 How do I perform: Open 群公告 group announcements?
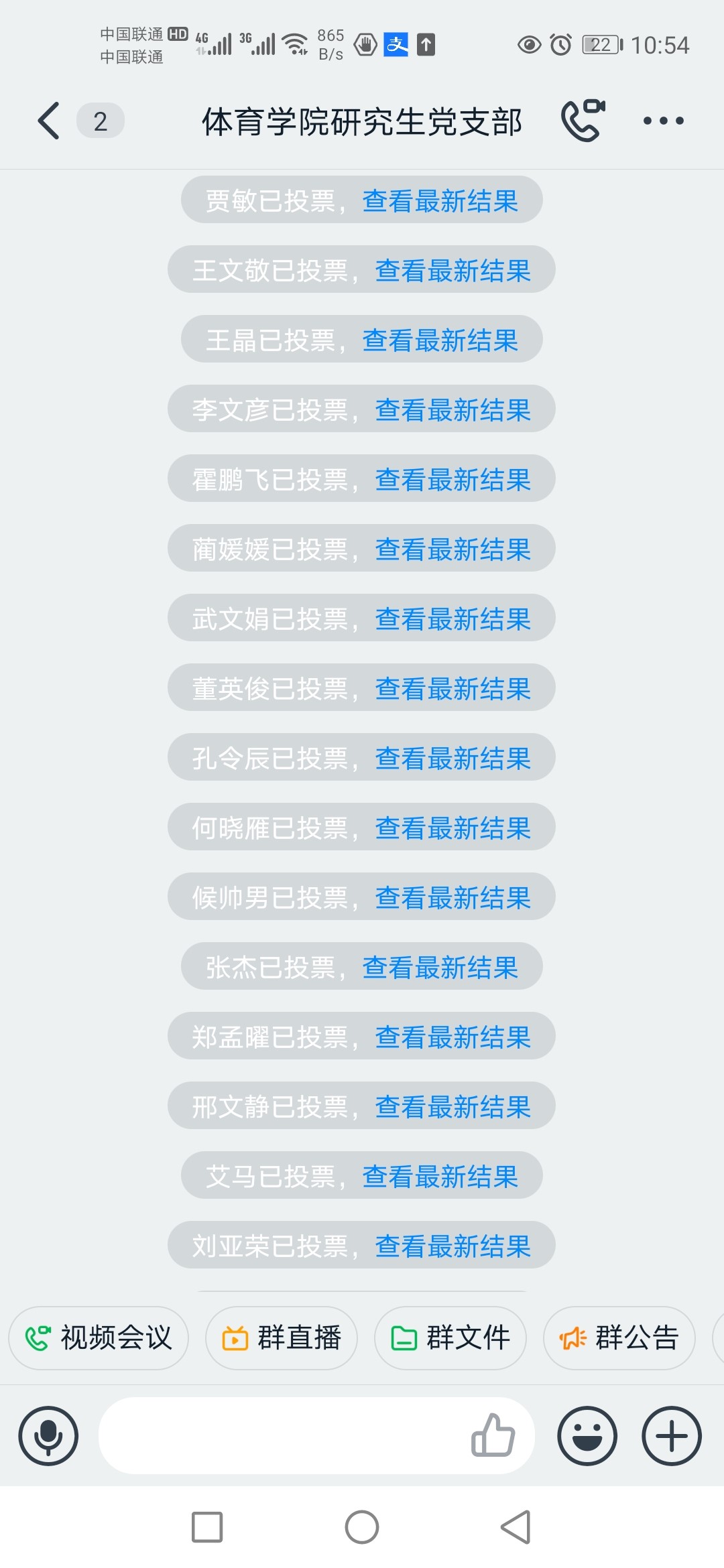(619, 1338)
